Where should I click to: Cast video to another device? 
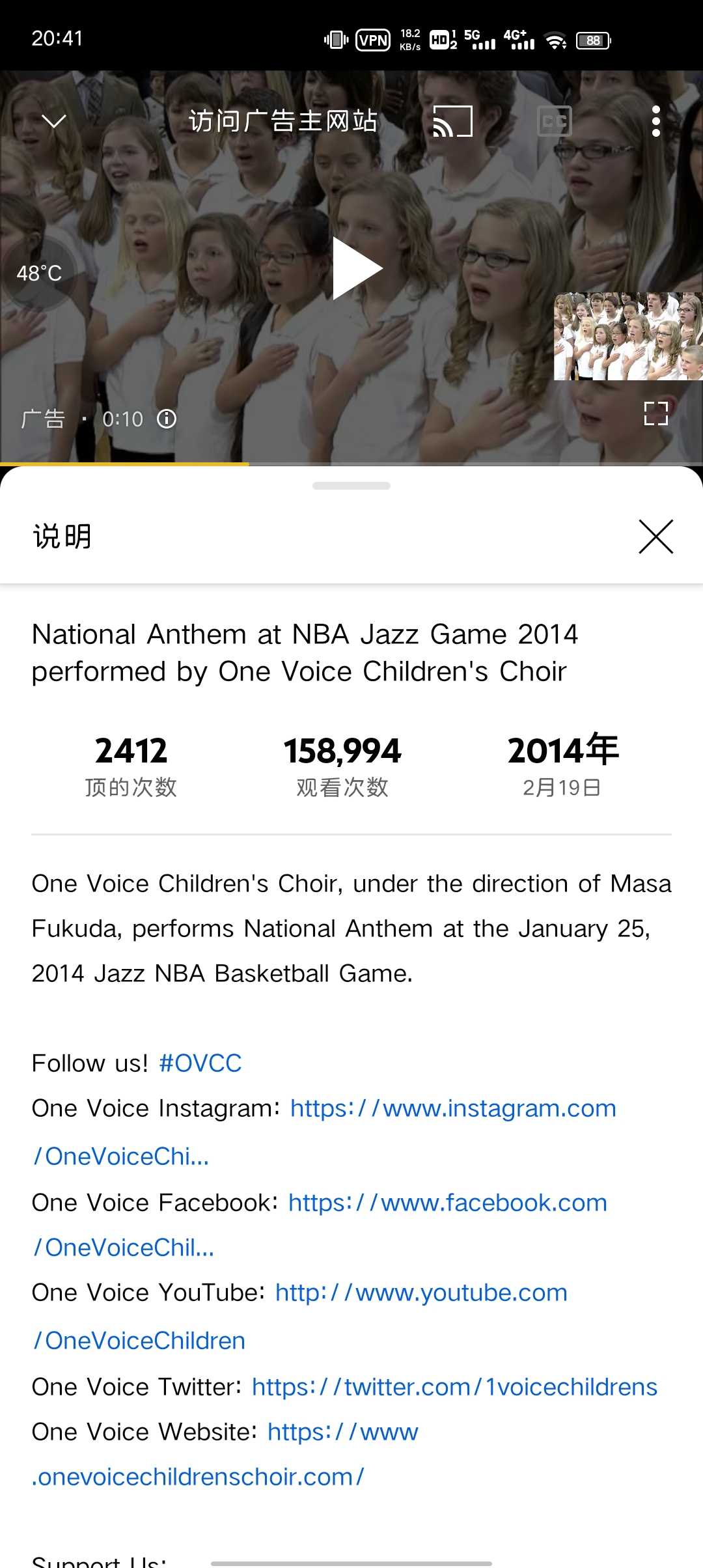coord(452,121)
